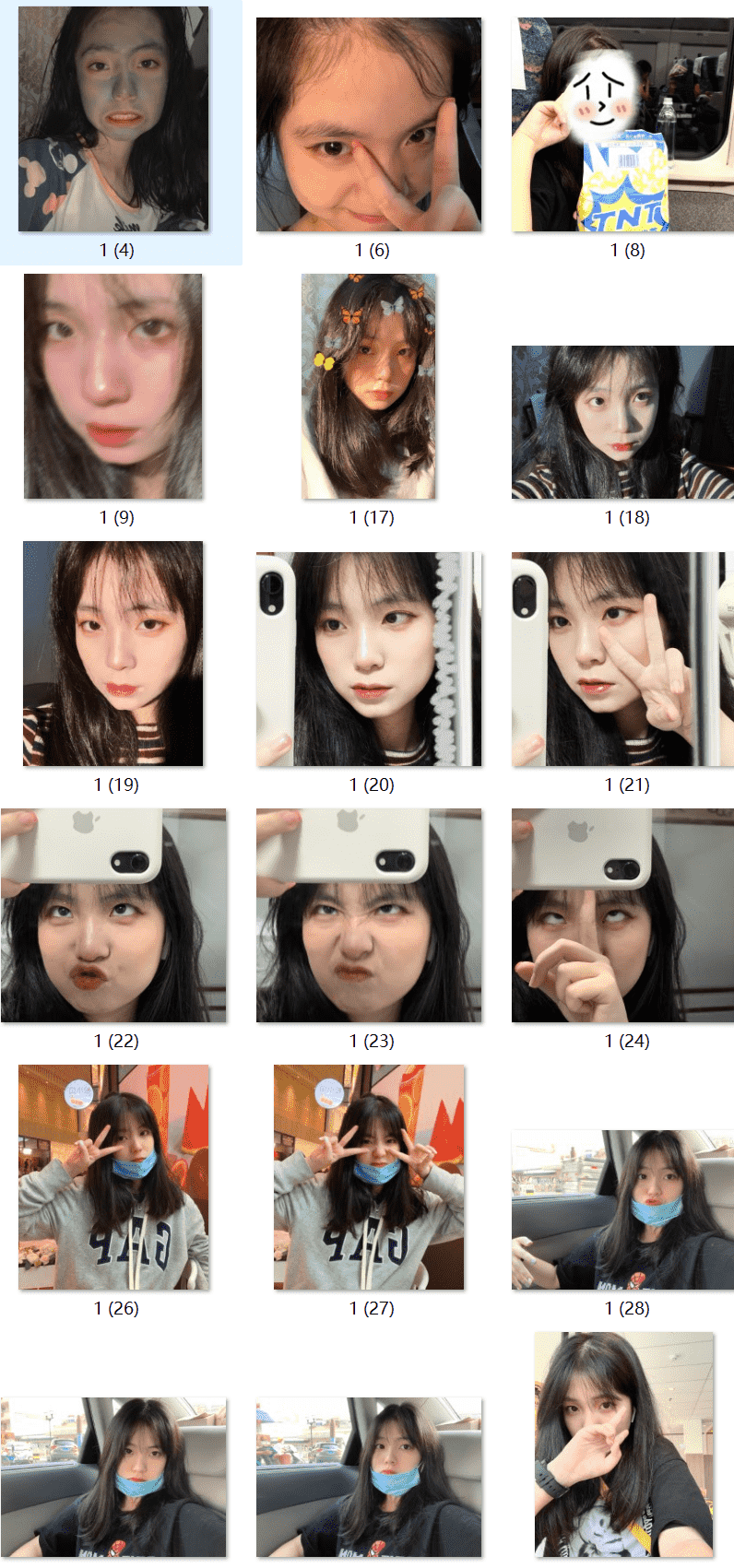734x1568 pixels.
Task: Open the photo 1 (22)
Action: point(113,915)
